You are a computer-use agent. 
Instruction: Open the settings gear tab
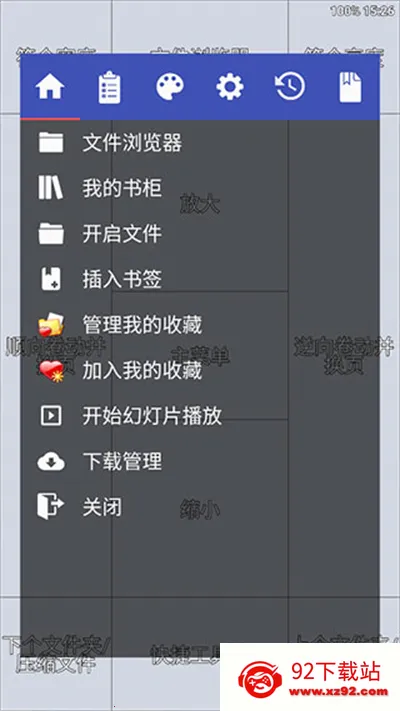point(230,87)
